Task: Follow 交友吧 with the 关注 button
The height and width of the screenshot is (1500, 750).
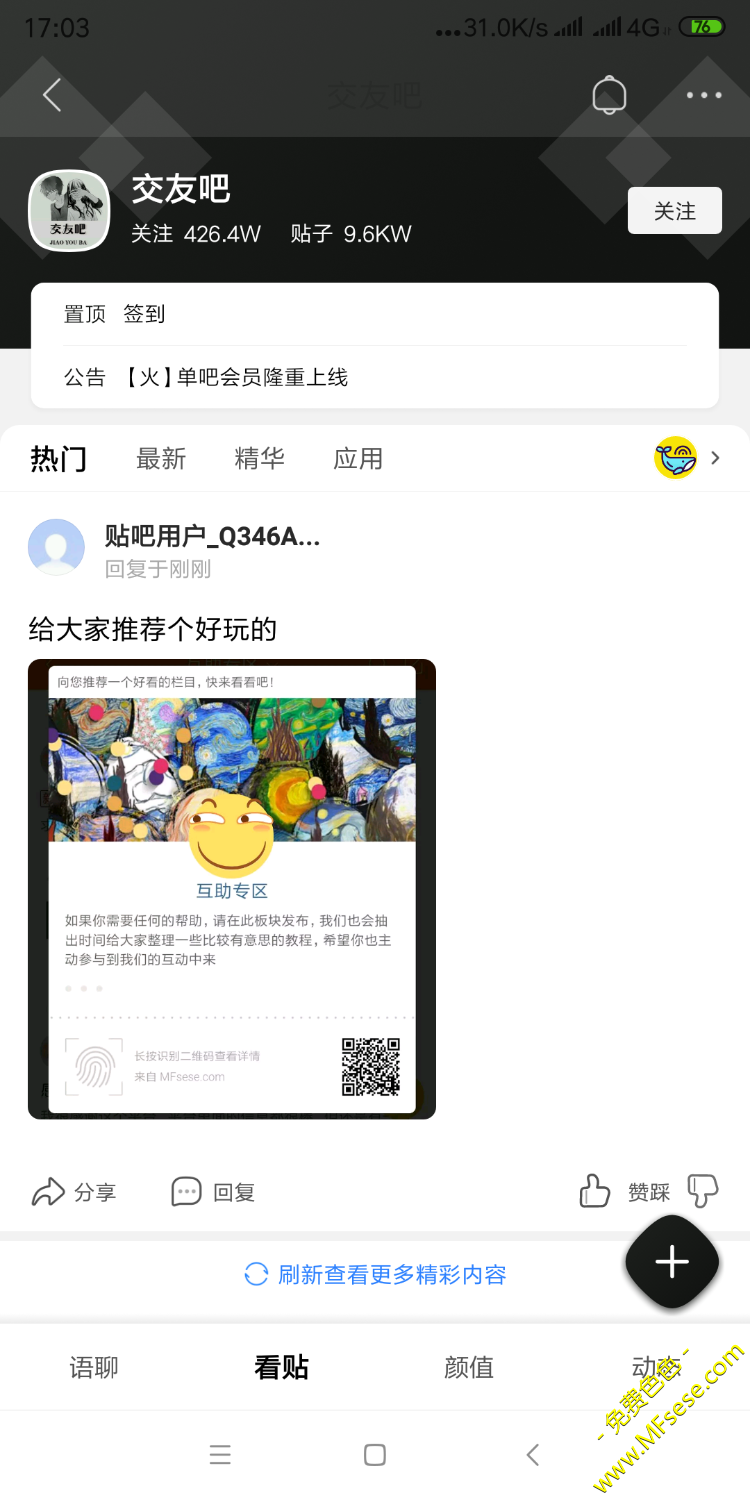Action: pyautogui.click(x=674, y=211)
